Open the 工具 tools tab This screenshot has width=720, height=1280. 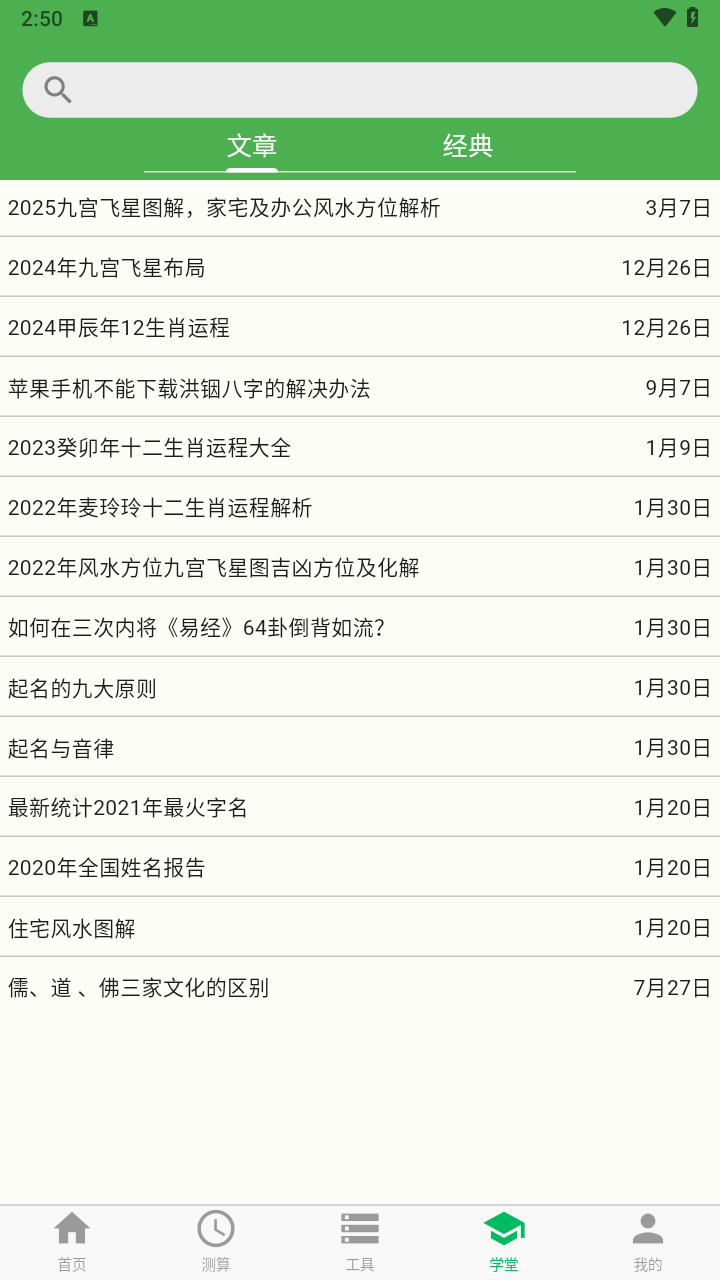click(x=360, y=1242)
